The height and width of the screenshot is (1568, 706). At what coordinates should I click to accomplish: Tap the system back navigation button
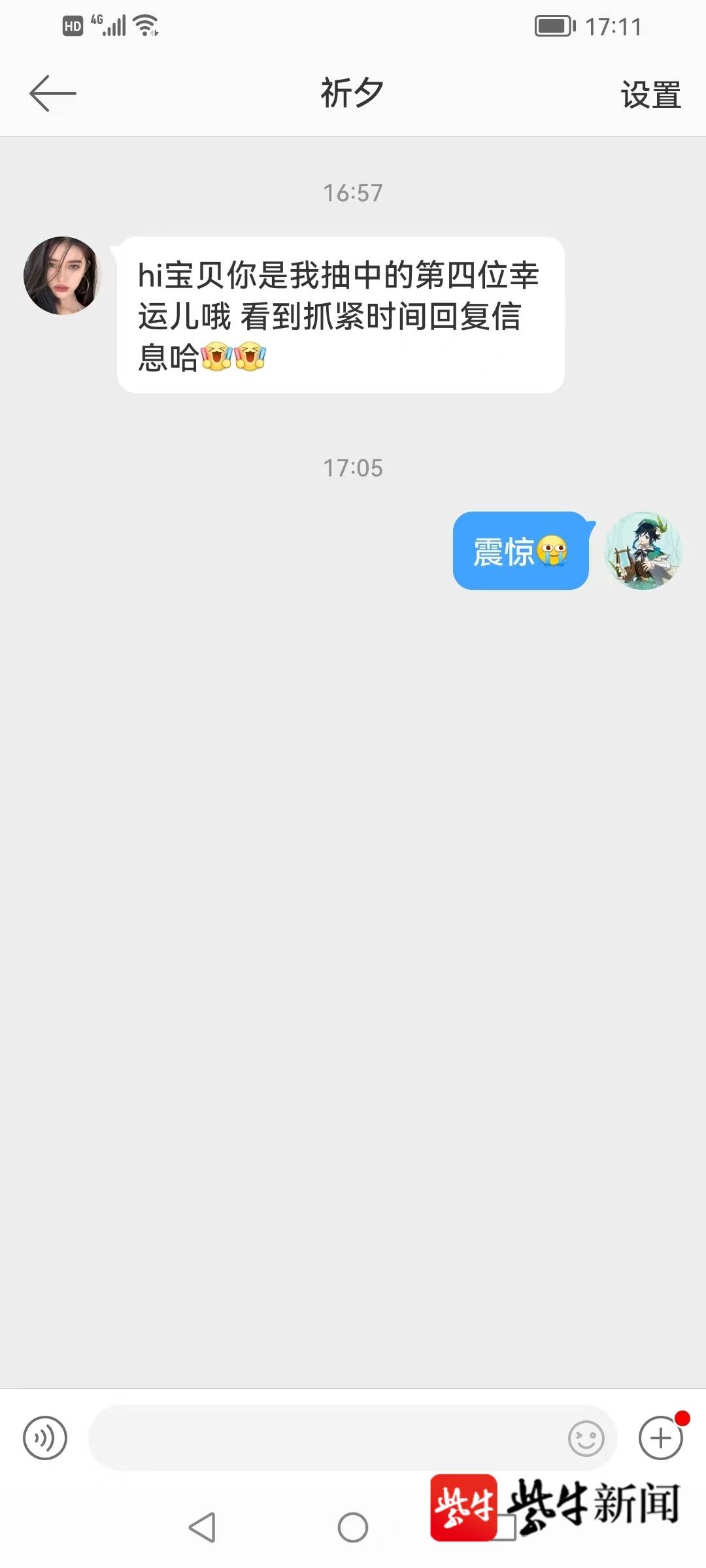202,1527
